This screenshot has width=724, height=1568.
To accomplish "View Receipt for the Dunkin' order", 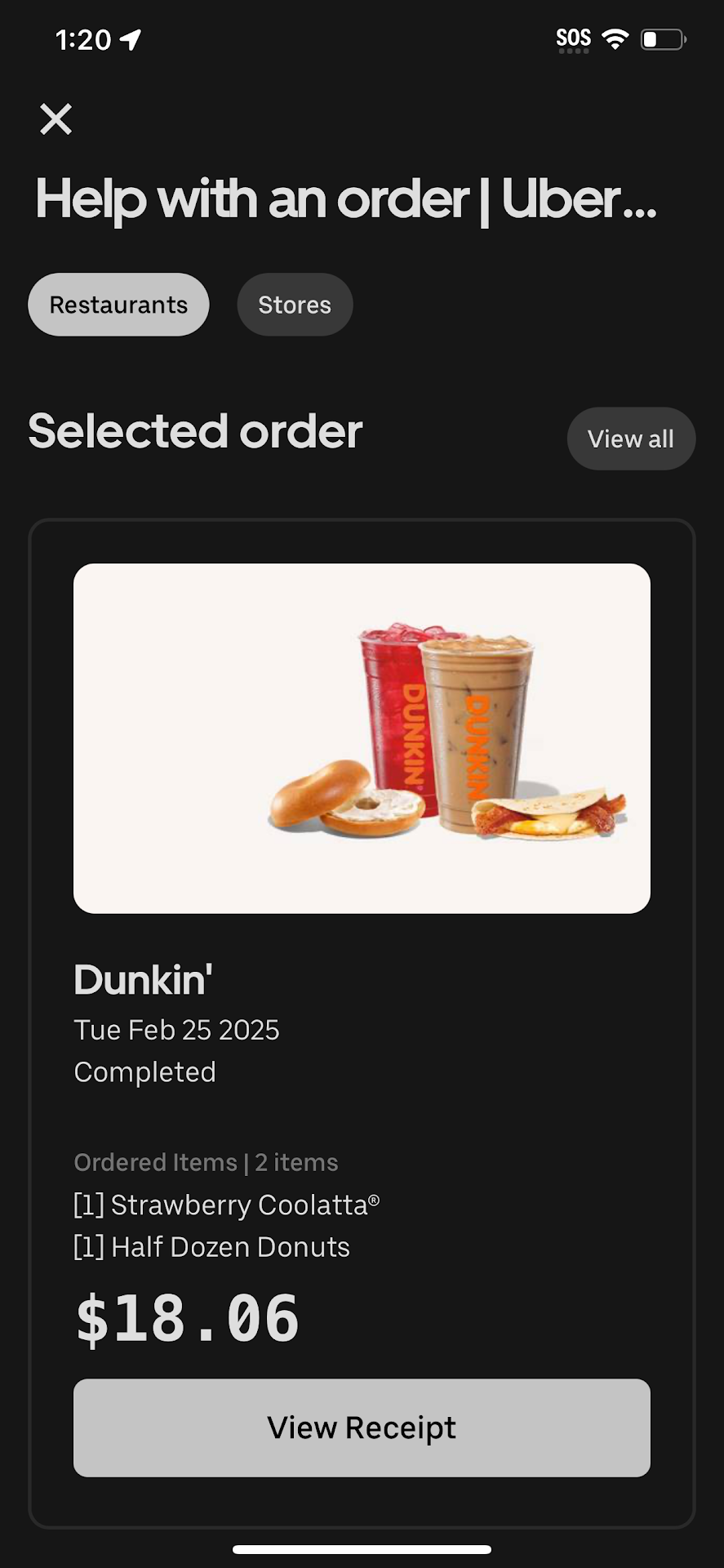I will tap(362, 1428).
